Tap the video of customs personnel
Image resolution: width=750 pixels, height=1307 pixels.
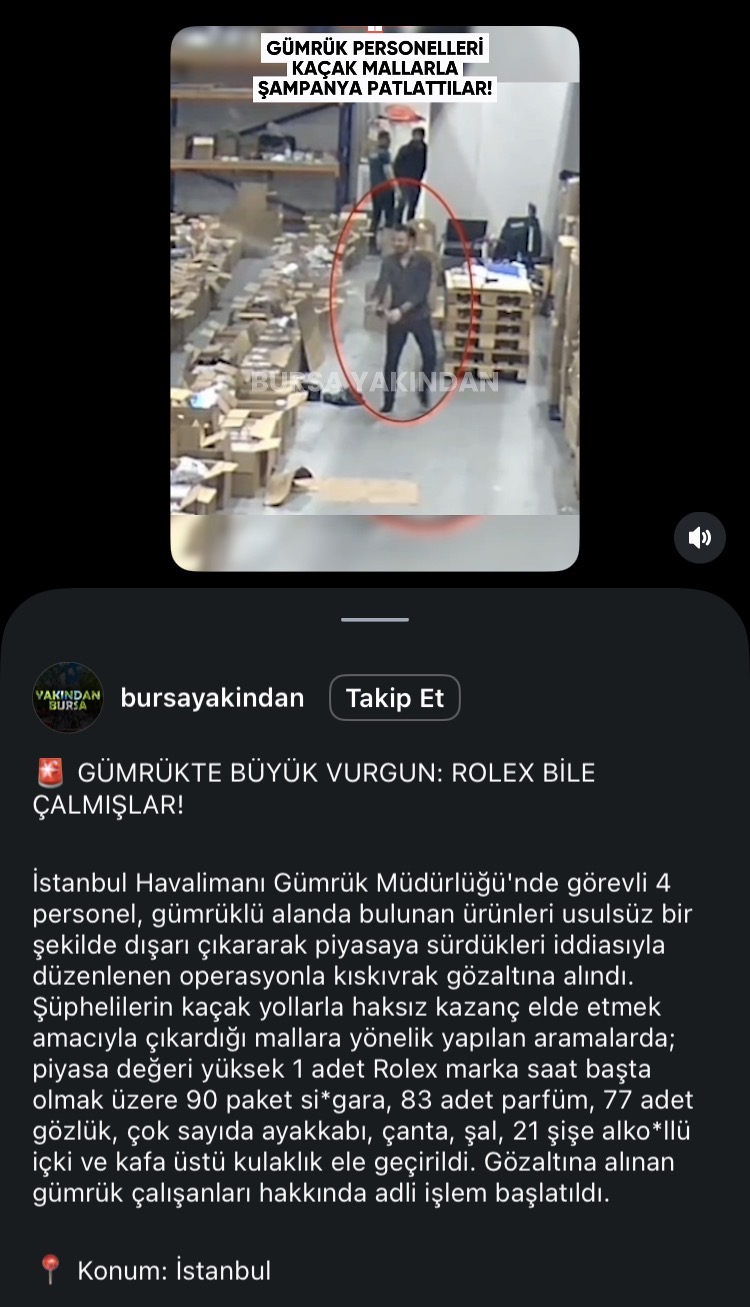374,298
